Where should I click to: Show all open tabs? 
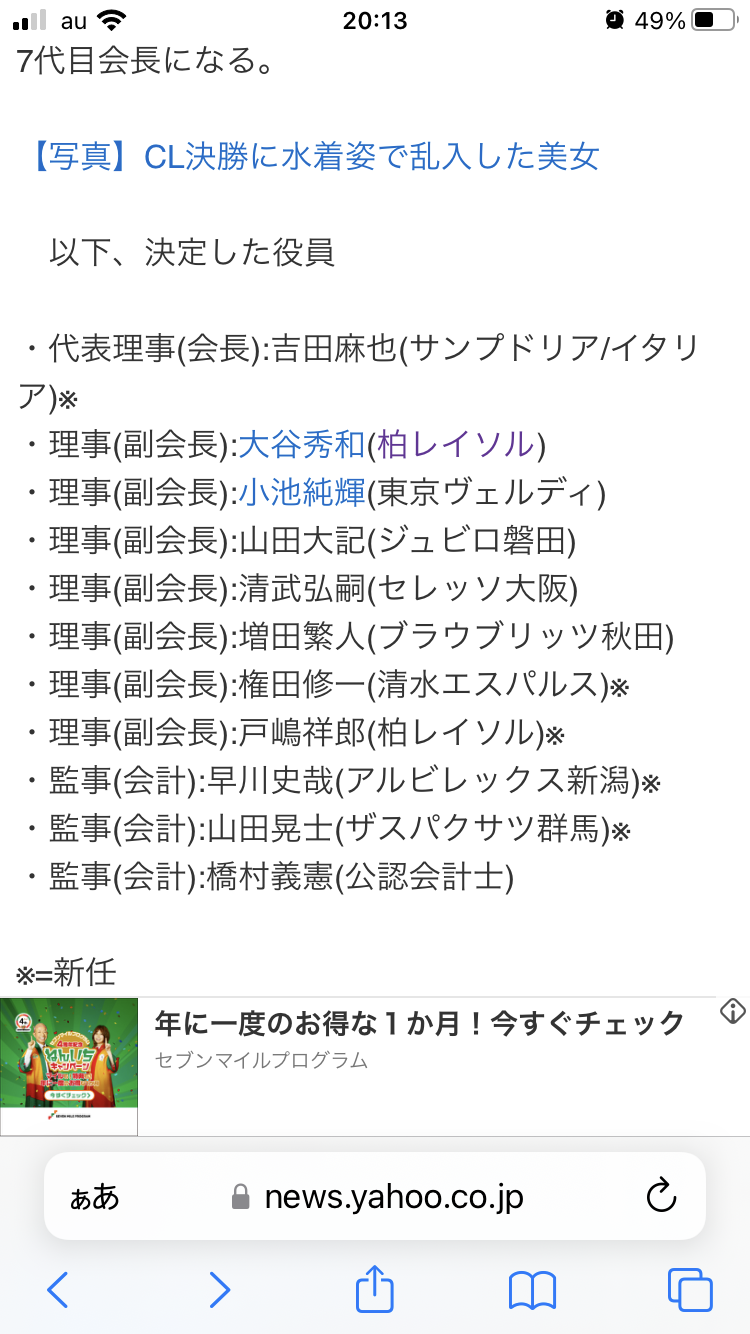690,1290
